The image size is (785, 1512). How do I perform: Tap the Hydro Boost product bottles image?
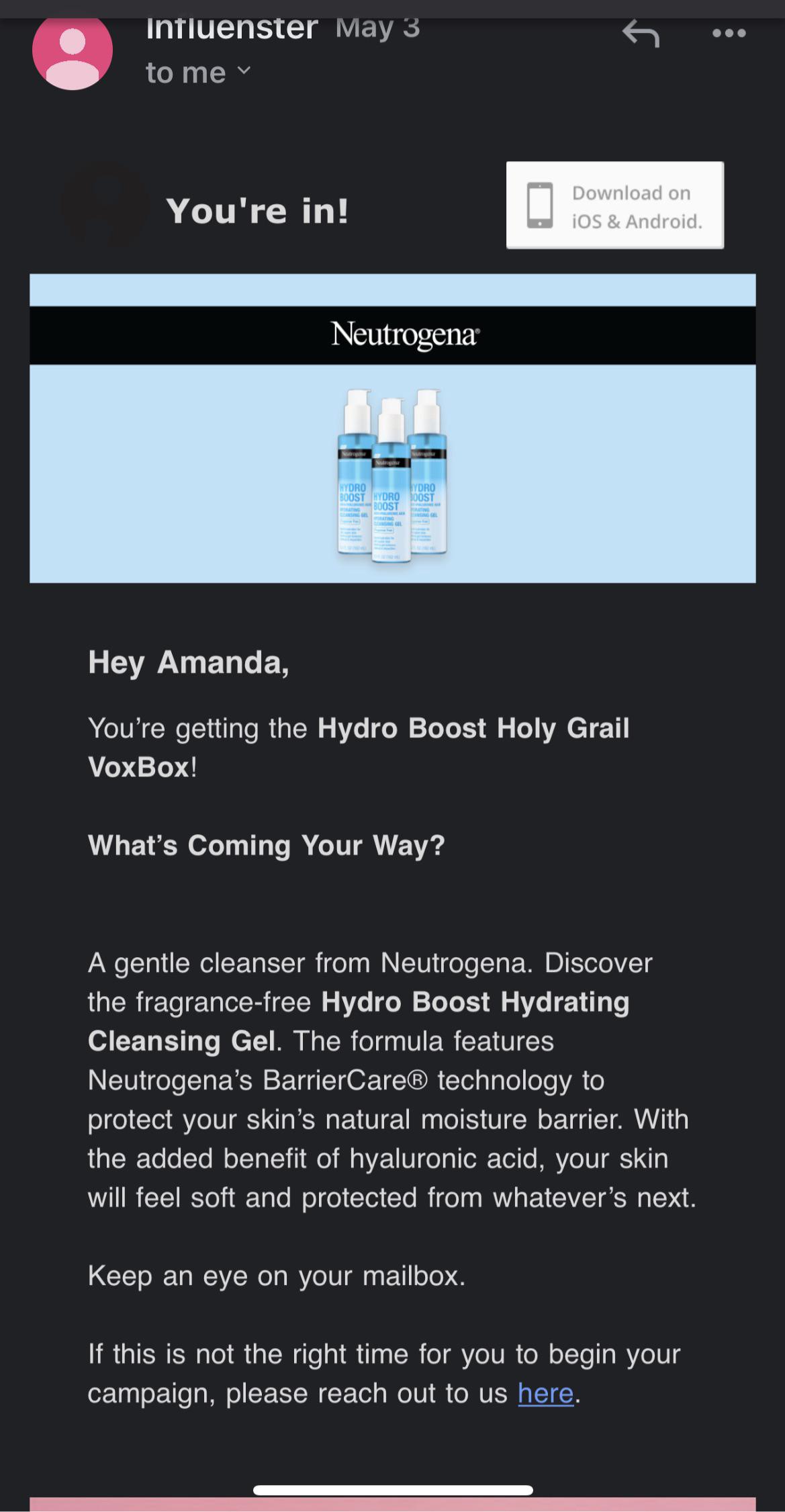(x=392, y=477)
